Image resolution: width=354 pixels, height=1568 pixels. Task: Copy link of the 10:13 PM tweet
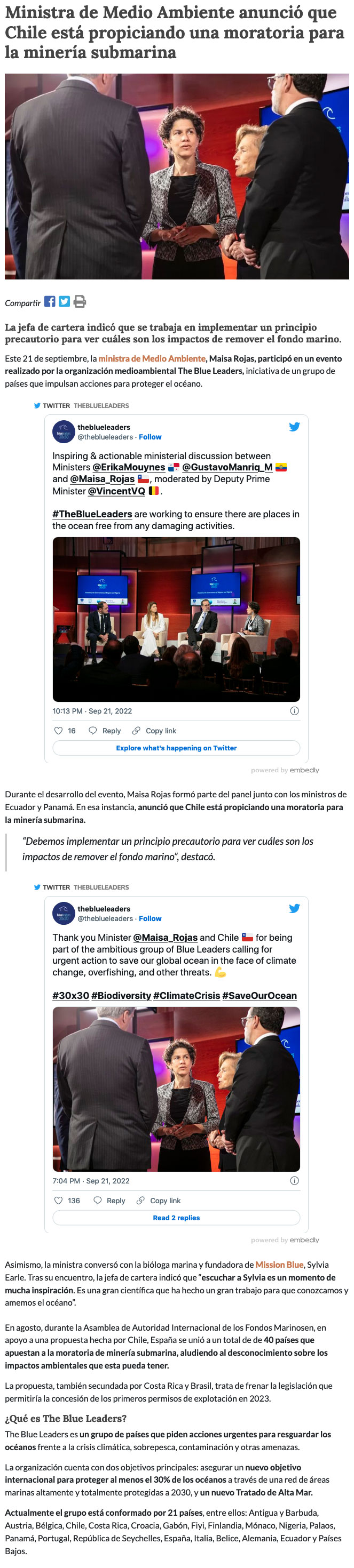tap(154, 731)
